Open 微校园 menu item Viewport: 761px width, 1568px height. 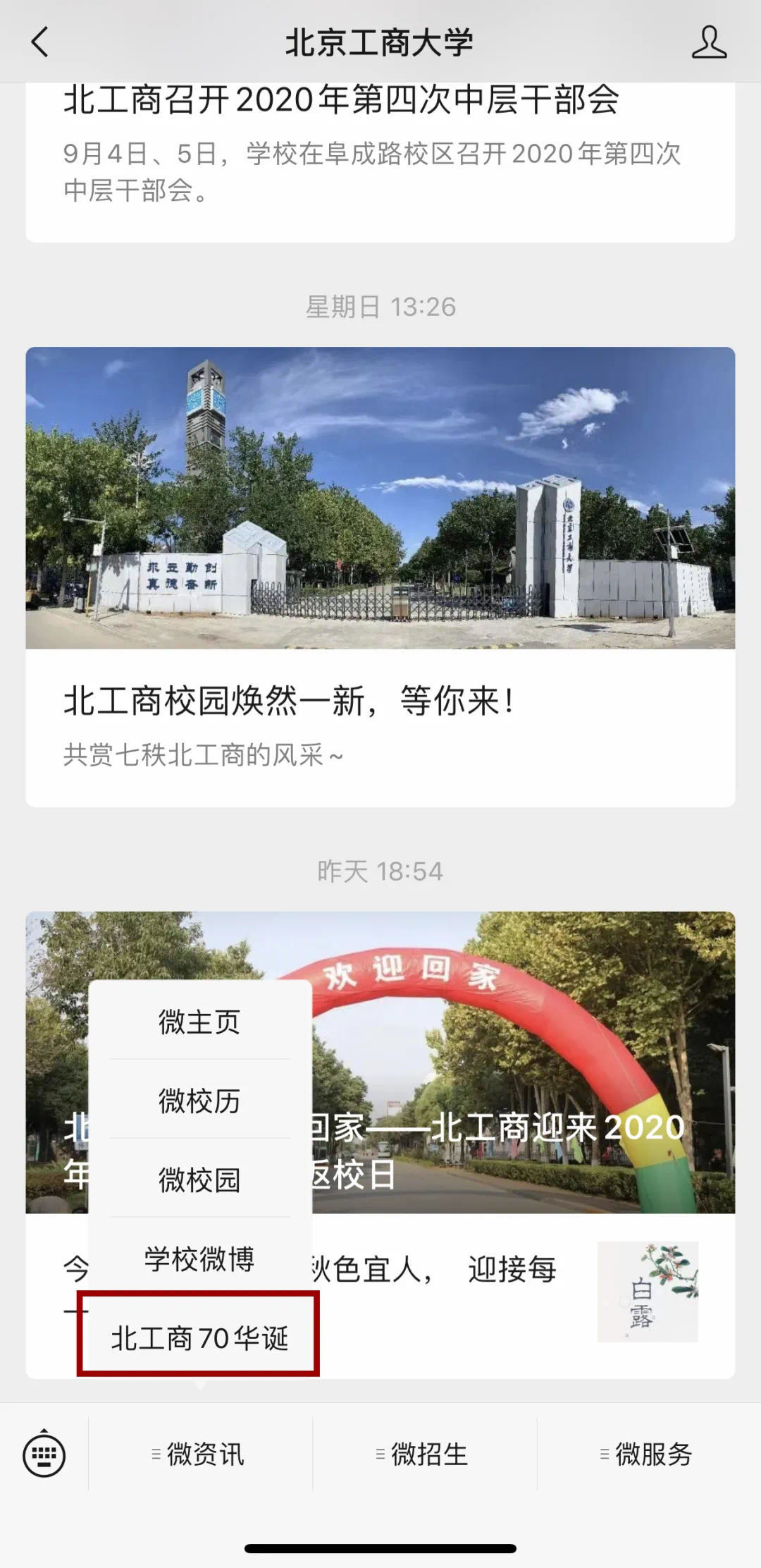pos(199,1180)
